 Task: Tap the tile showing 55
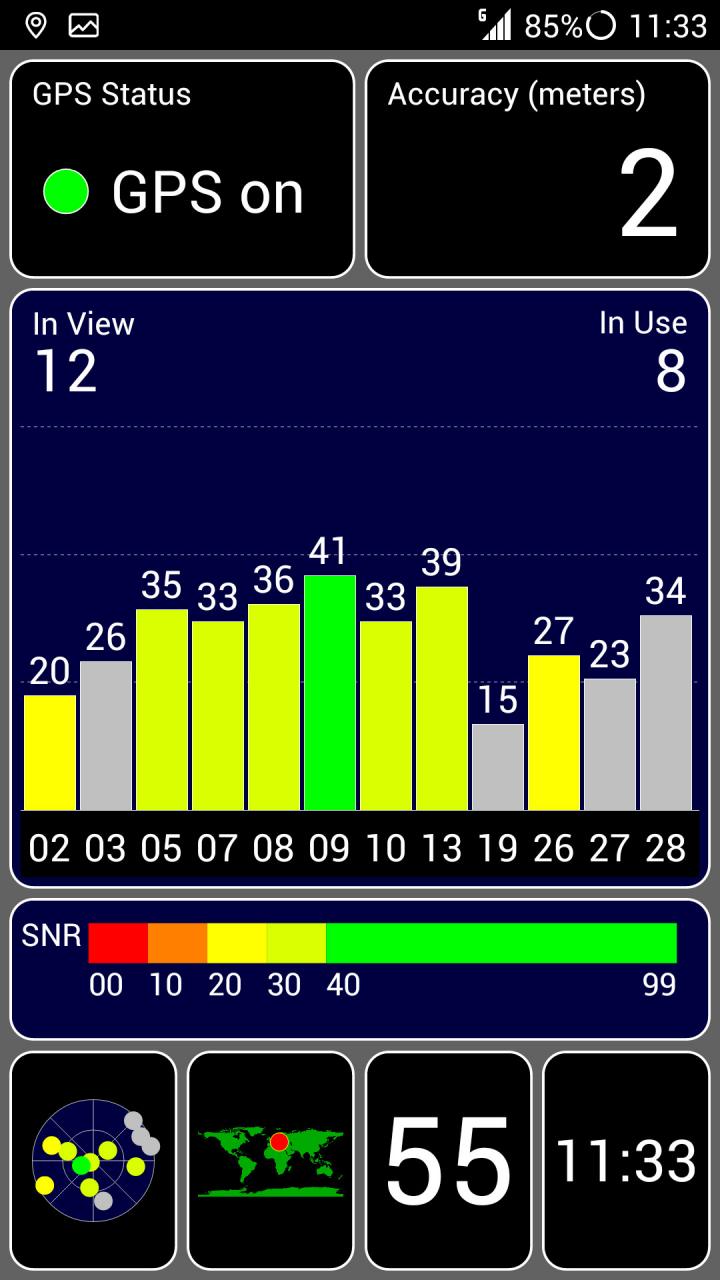(x=448, y=1160)
